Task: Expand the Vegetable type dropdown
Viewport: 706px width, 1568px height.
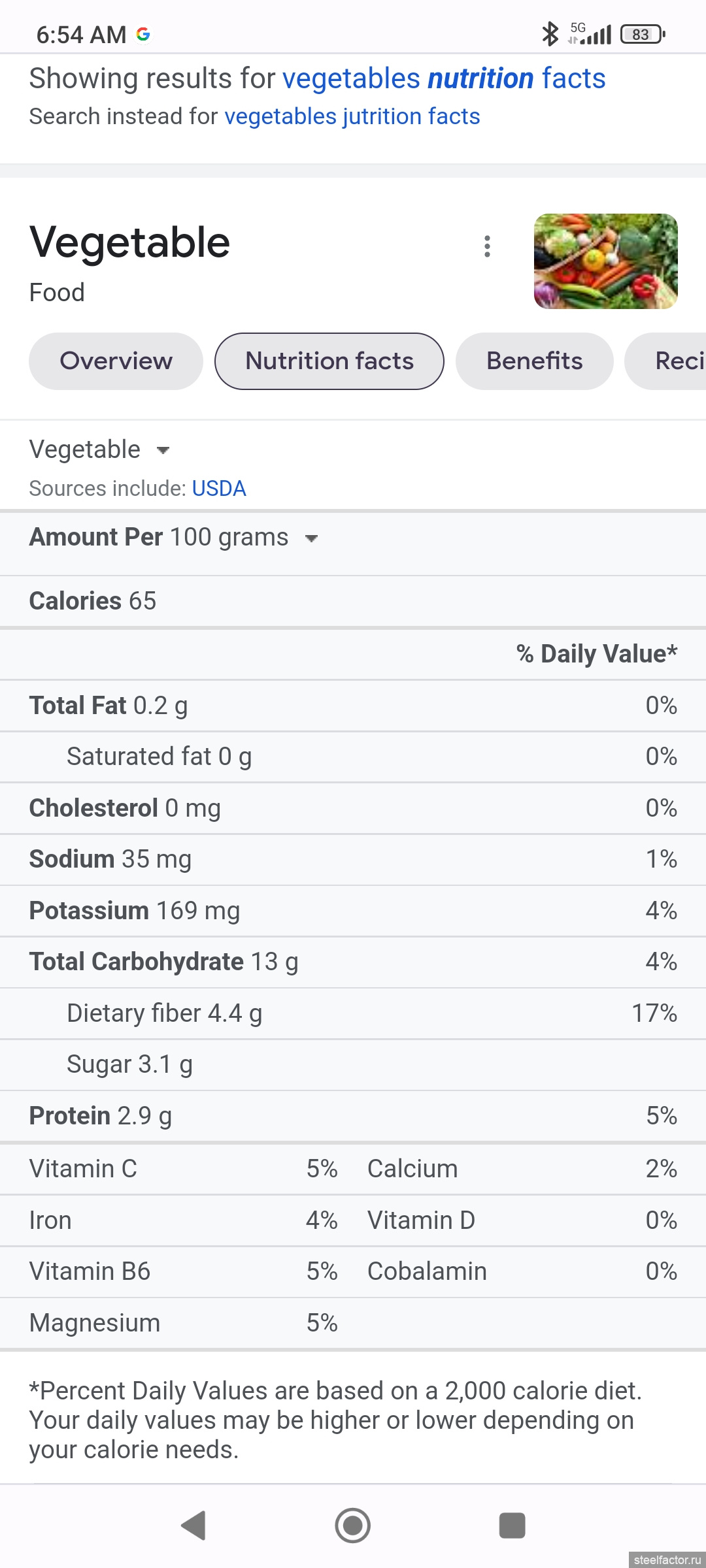Action: tap(99, 449)
